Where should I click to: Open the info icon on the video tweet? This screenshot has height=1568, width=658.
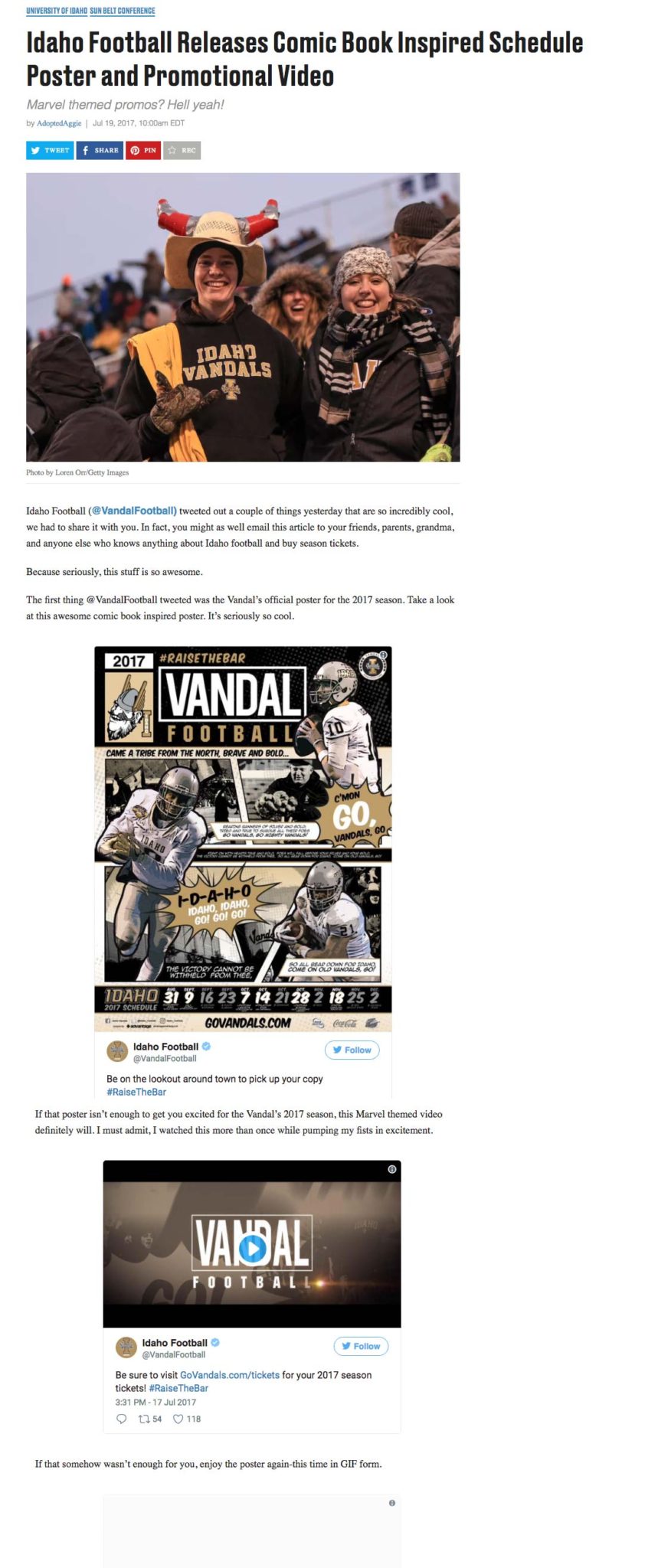[391, 1169]
